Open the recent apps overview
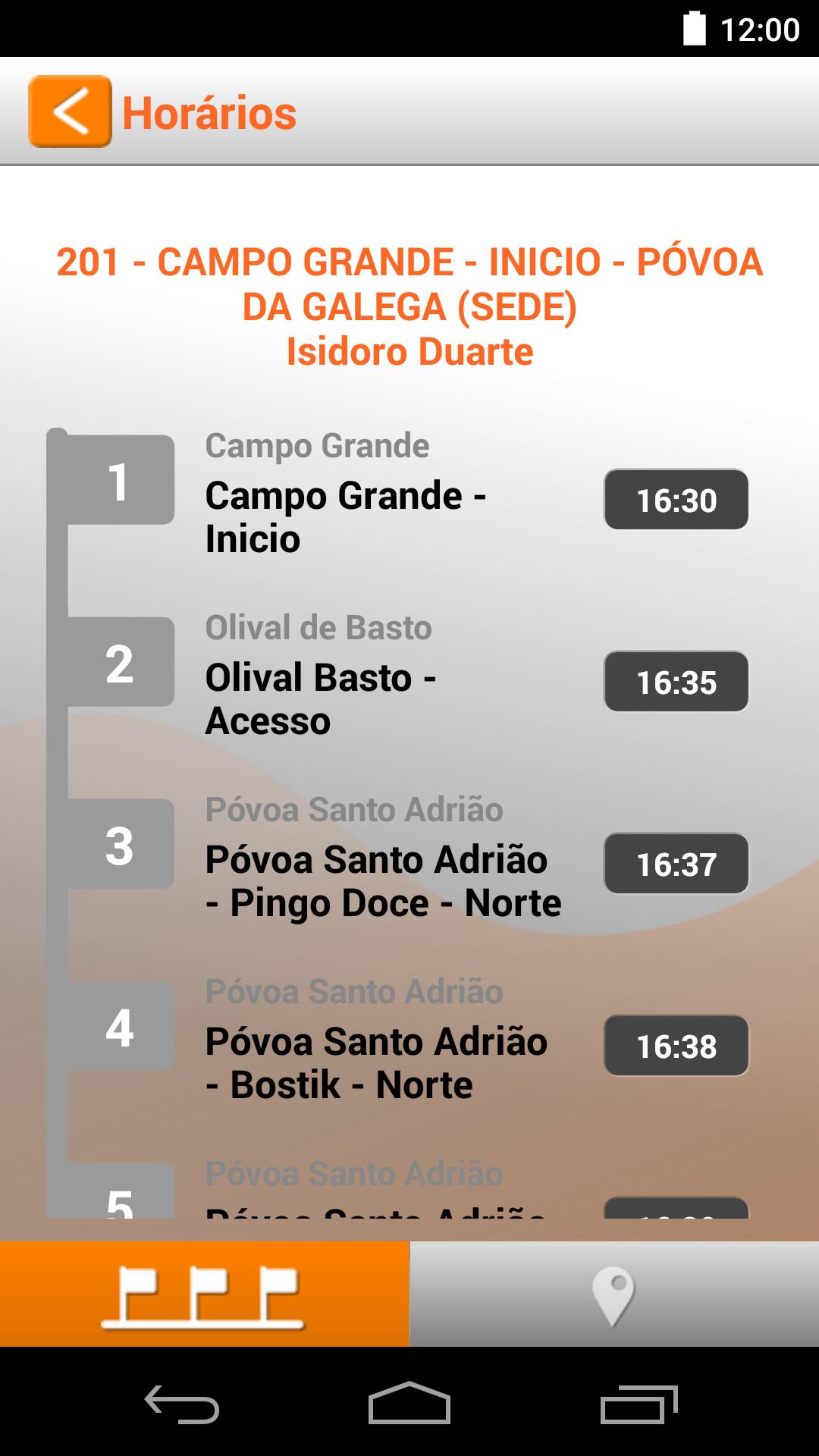The width and height of the screenshot is (819, 1456). (639, 1403)
